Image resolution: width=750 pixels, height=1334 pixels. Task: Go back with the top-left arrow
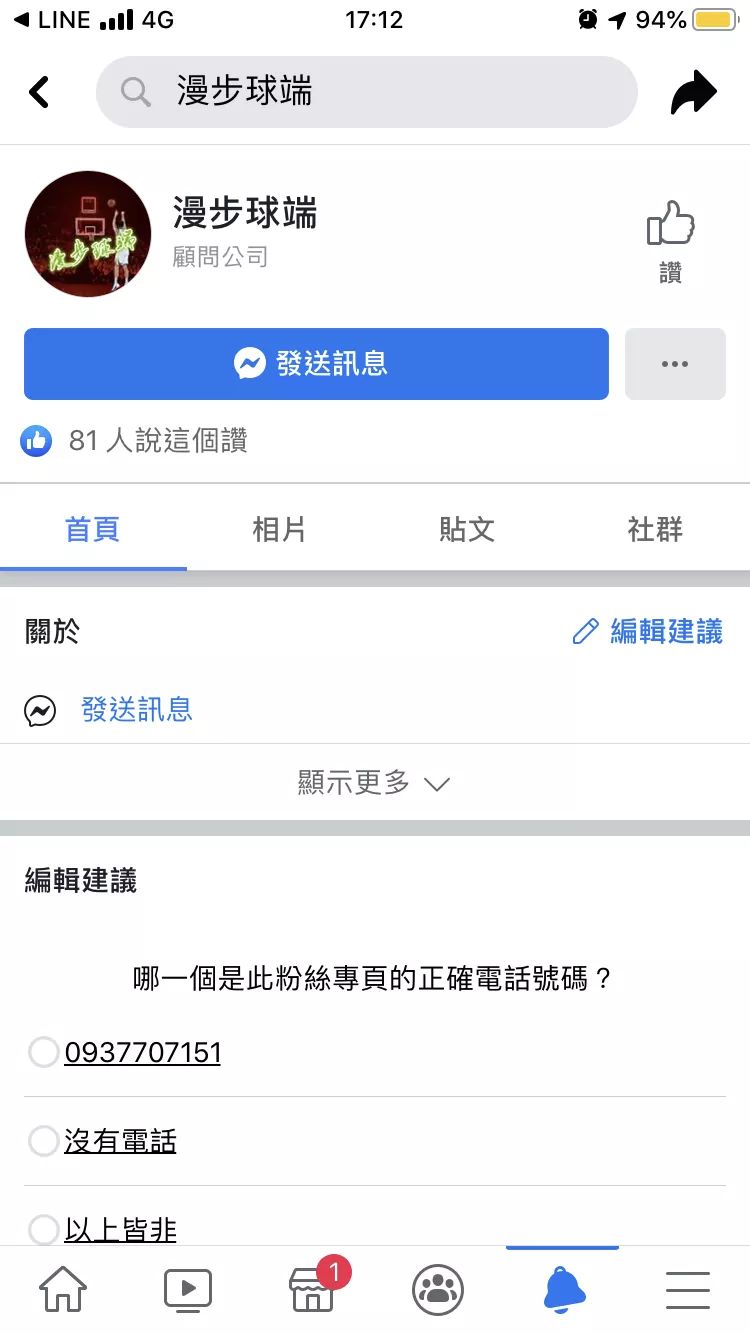click(39, 92)
